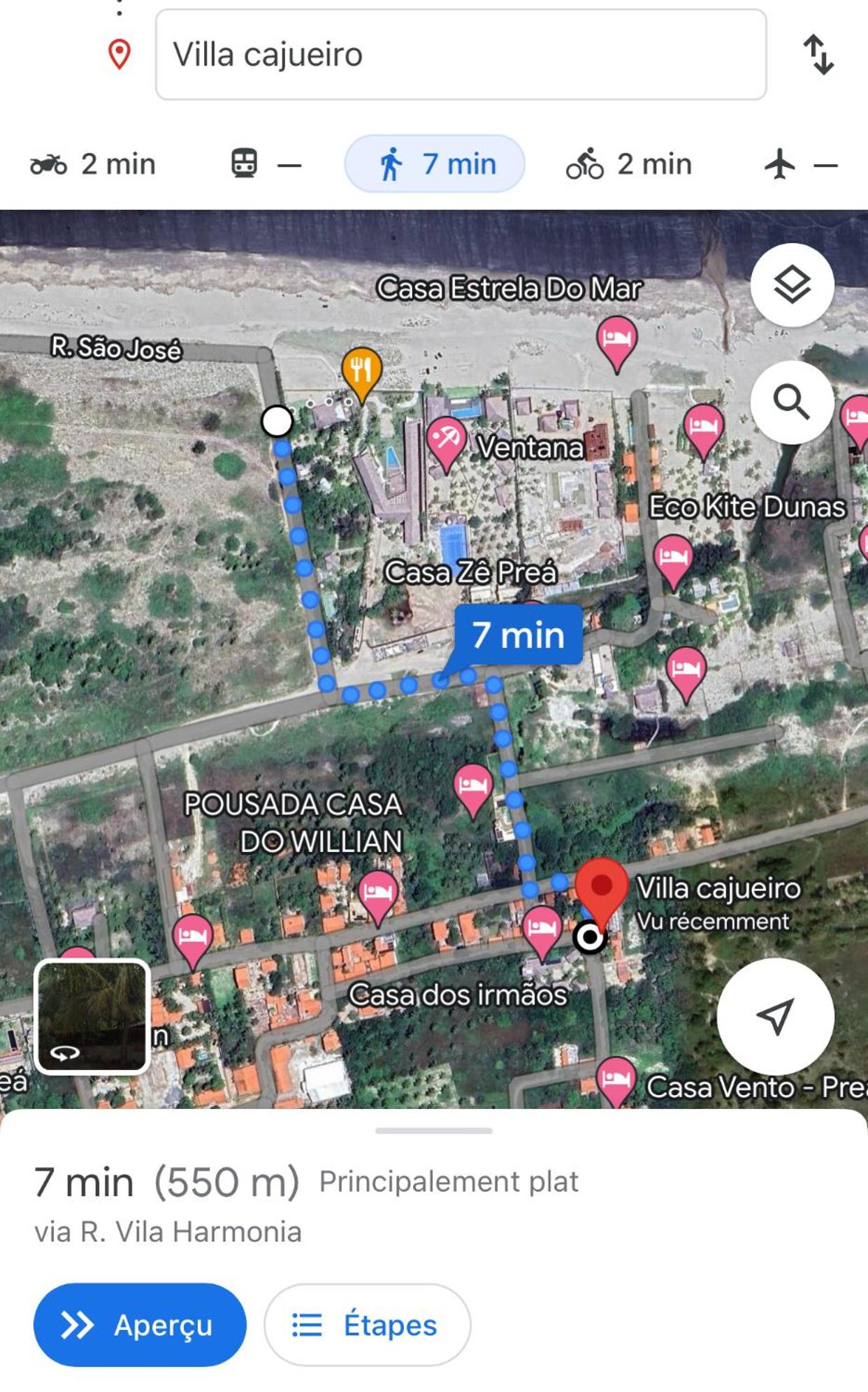The width and height of the screenshot is (868, 1392).
Task: Start the Aperçu route preview
Action: tap(140, 1325)
